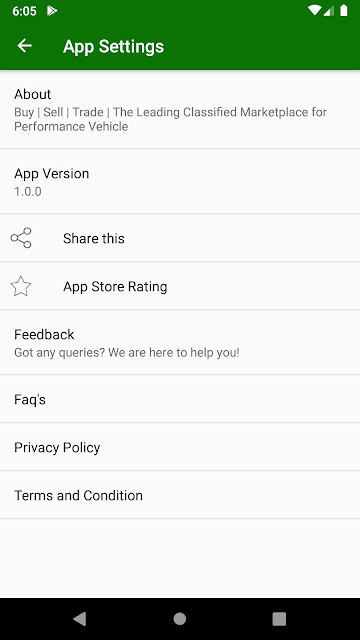View the Faq's page

[x=180, y=399]
